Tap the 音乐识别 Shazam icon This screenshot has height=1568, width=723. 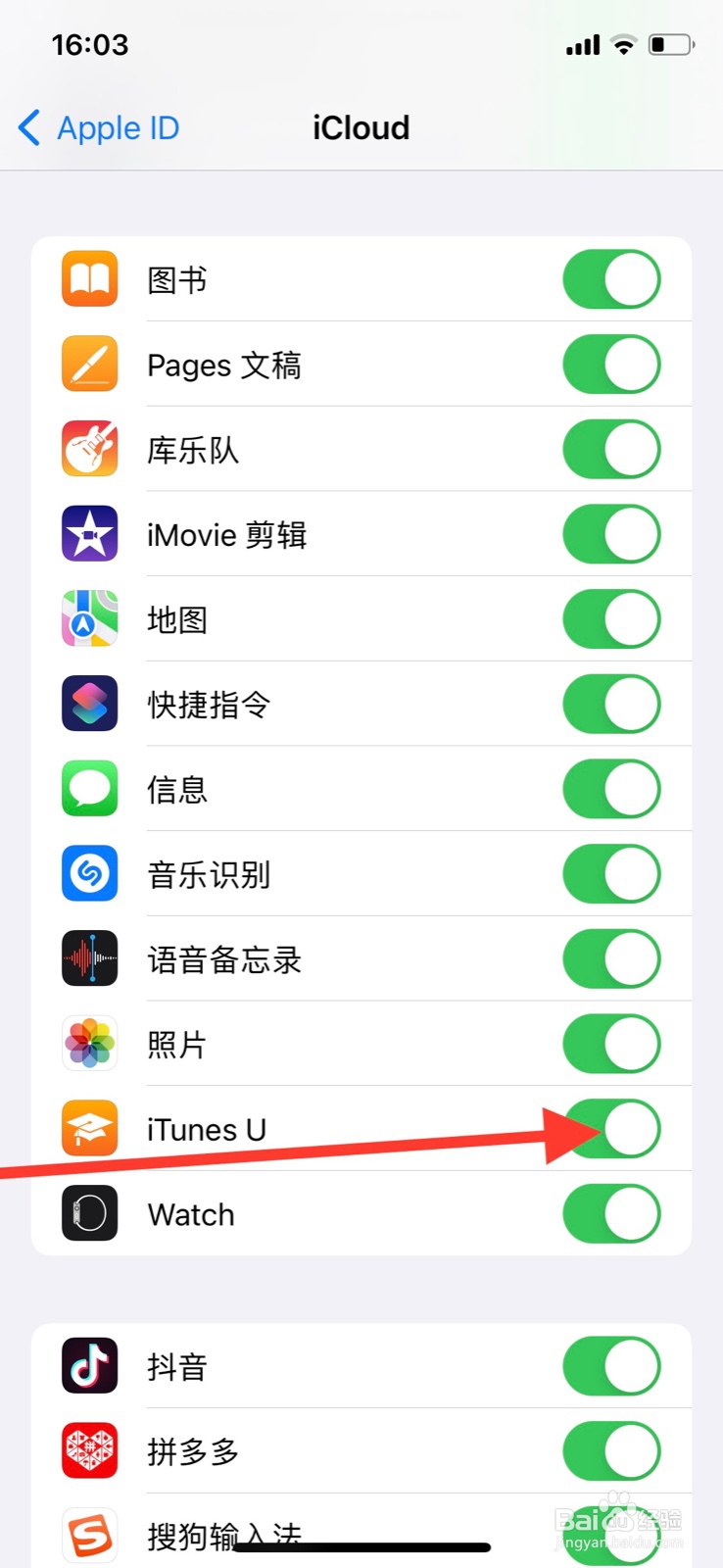tap(89, 873)
